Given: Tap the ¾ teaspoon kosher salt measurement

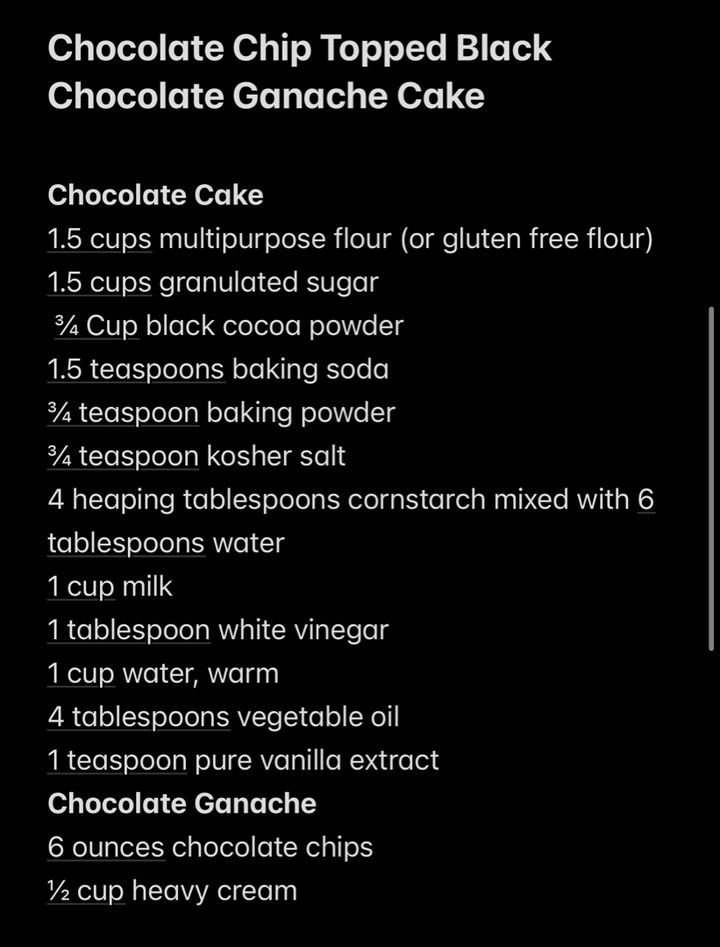Looking at the screenshot, I should (x=123, y=456).
